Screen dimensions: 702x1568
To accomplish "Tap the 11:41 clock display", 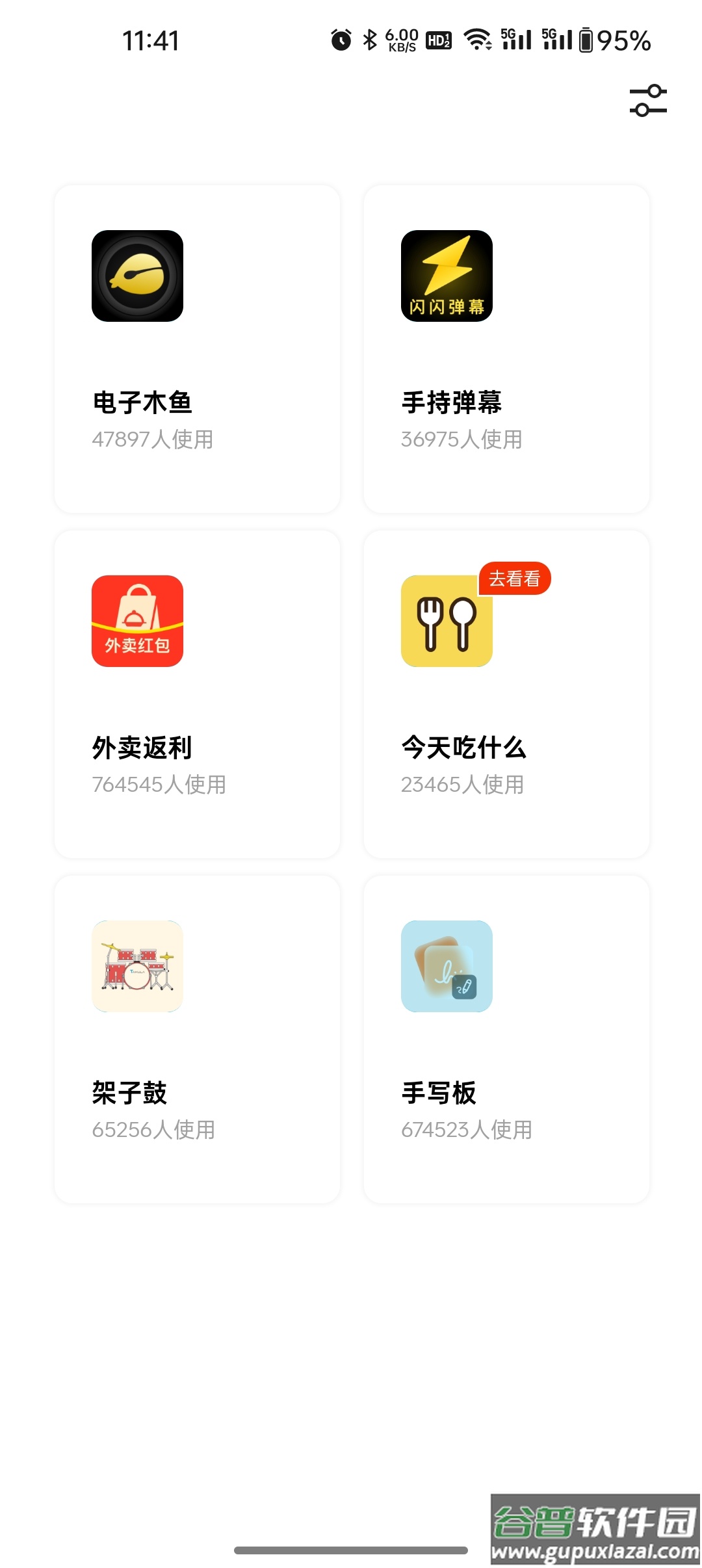I will tap(150, 40).
